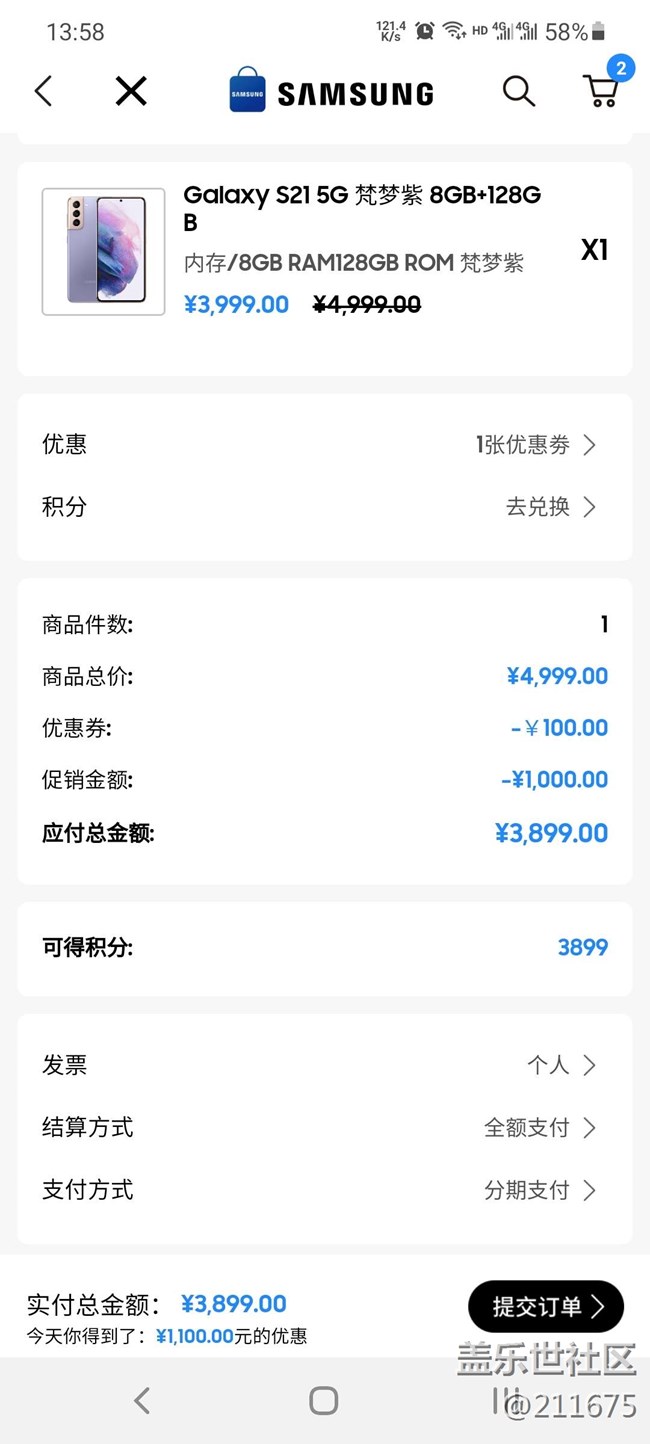Go back using the top-left arrow
The image size is (650, 1444).
[x=43, y=92]
